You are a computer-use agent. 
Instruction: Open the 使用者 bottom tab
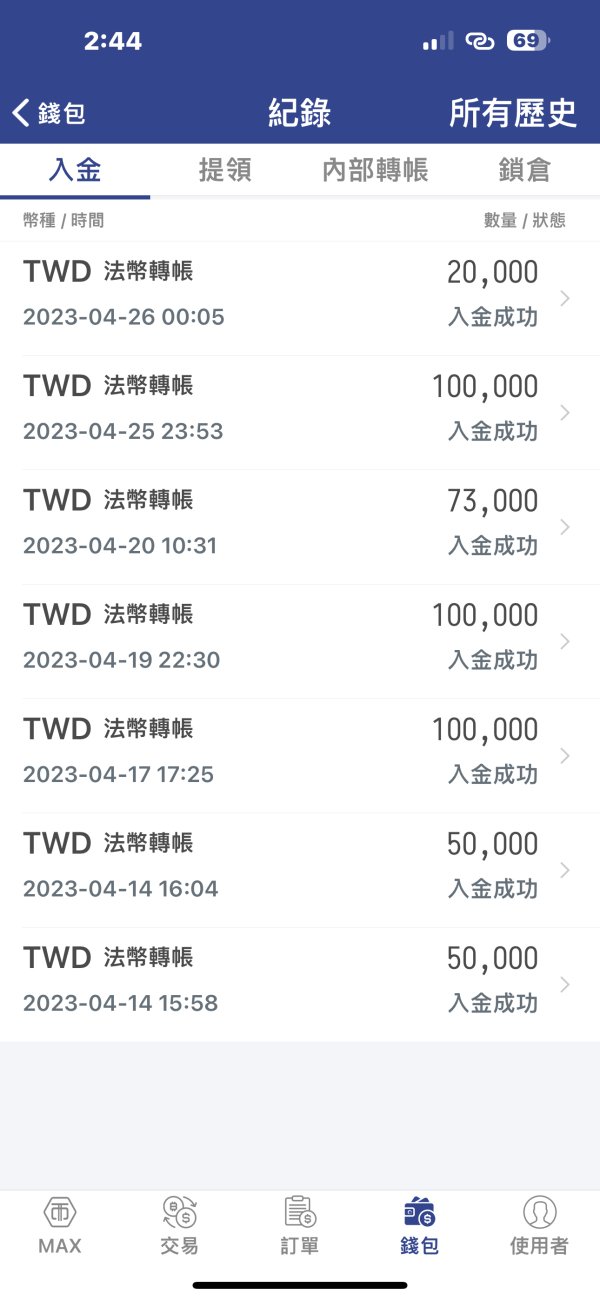point(540,1226)
